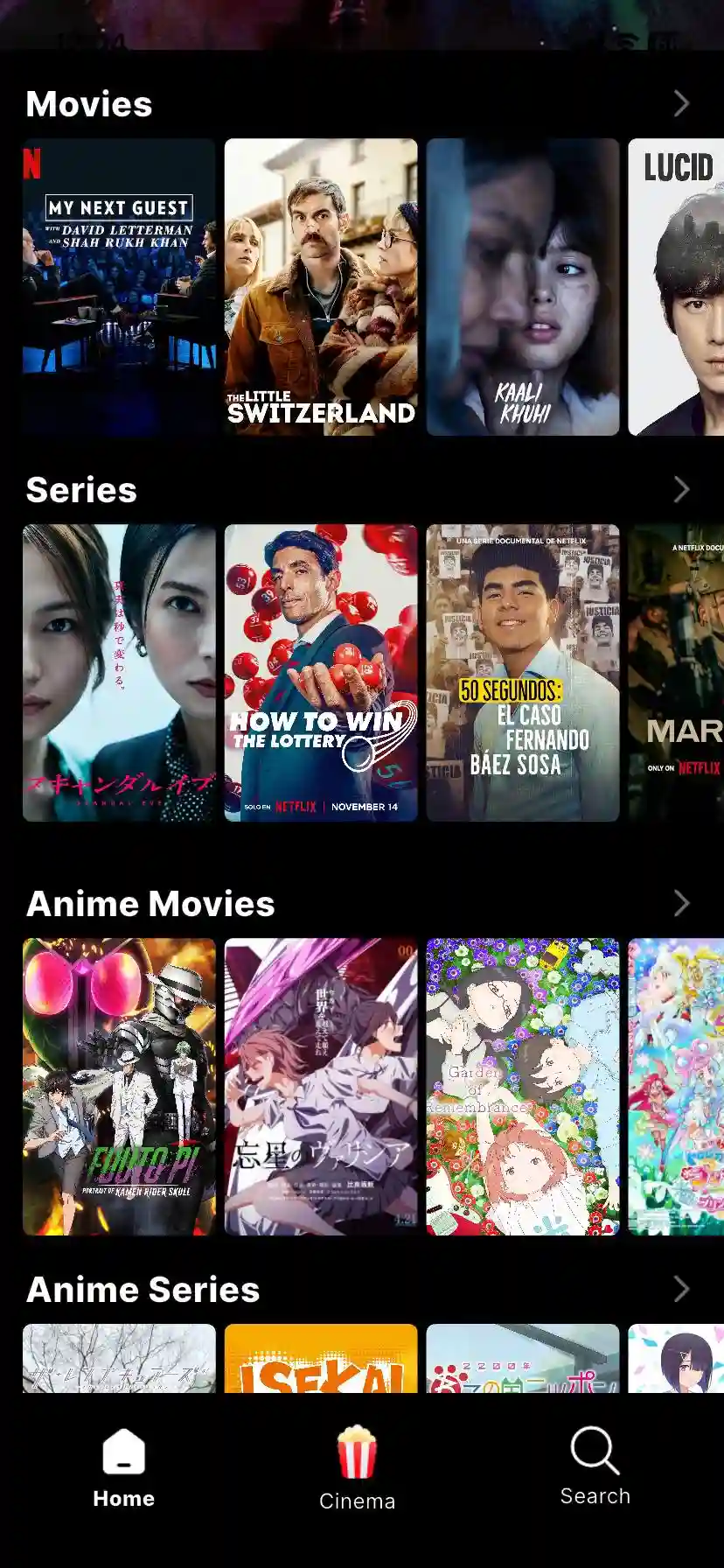View the Garden of Remembrance anime movie
Screen dimensions: 724x1568
tap(523, 1087)
